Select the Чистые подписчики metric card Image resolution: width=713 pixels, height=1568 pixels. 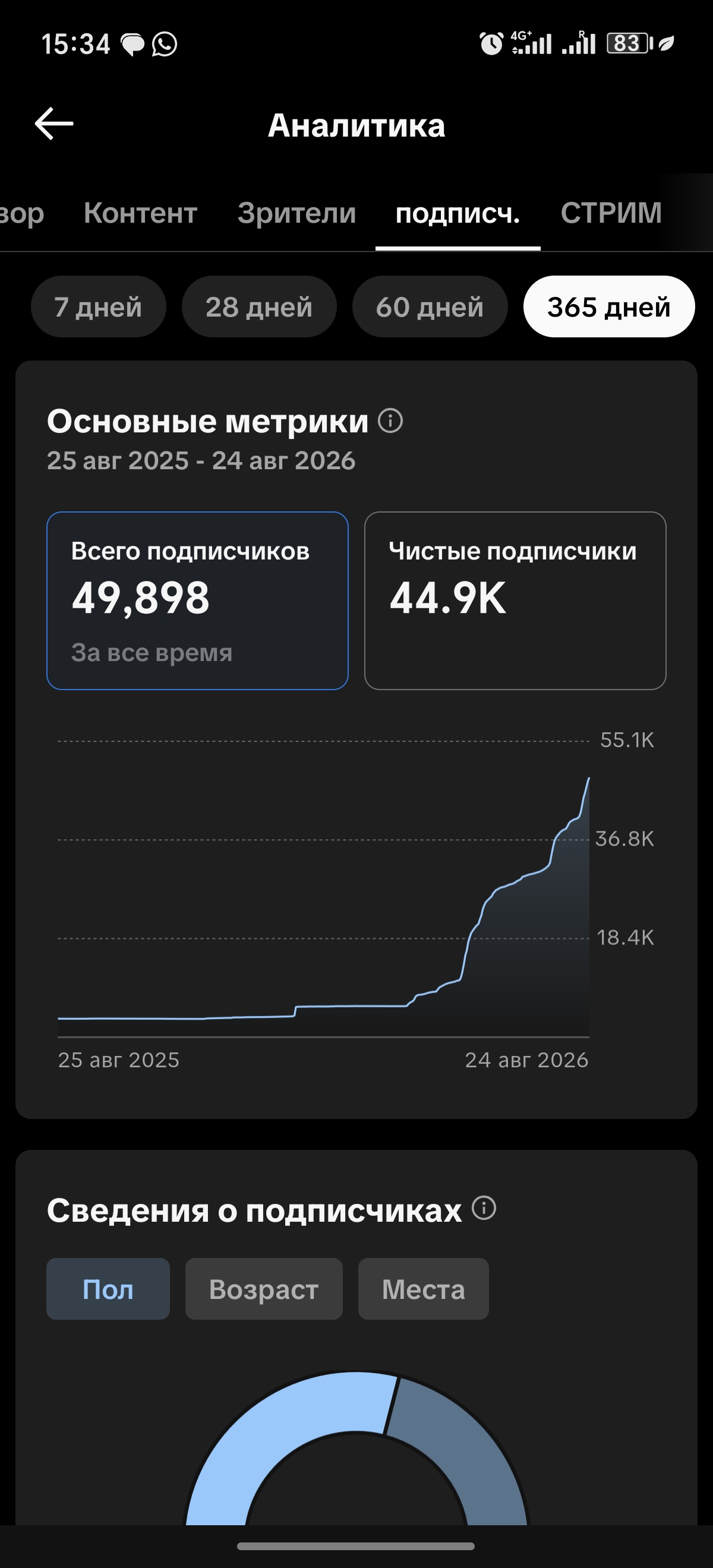click(x=515, y=601)
